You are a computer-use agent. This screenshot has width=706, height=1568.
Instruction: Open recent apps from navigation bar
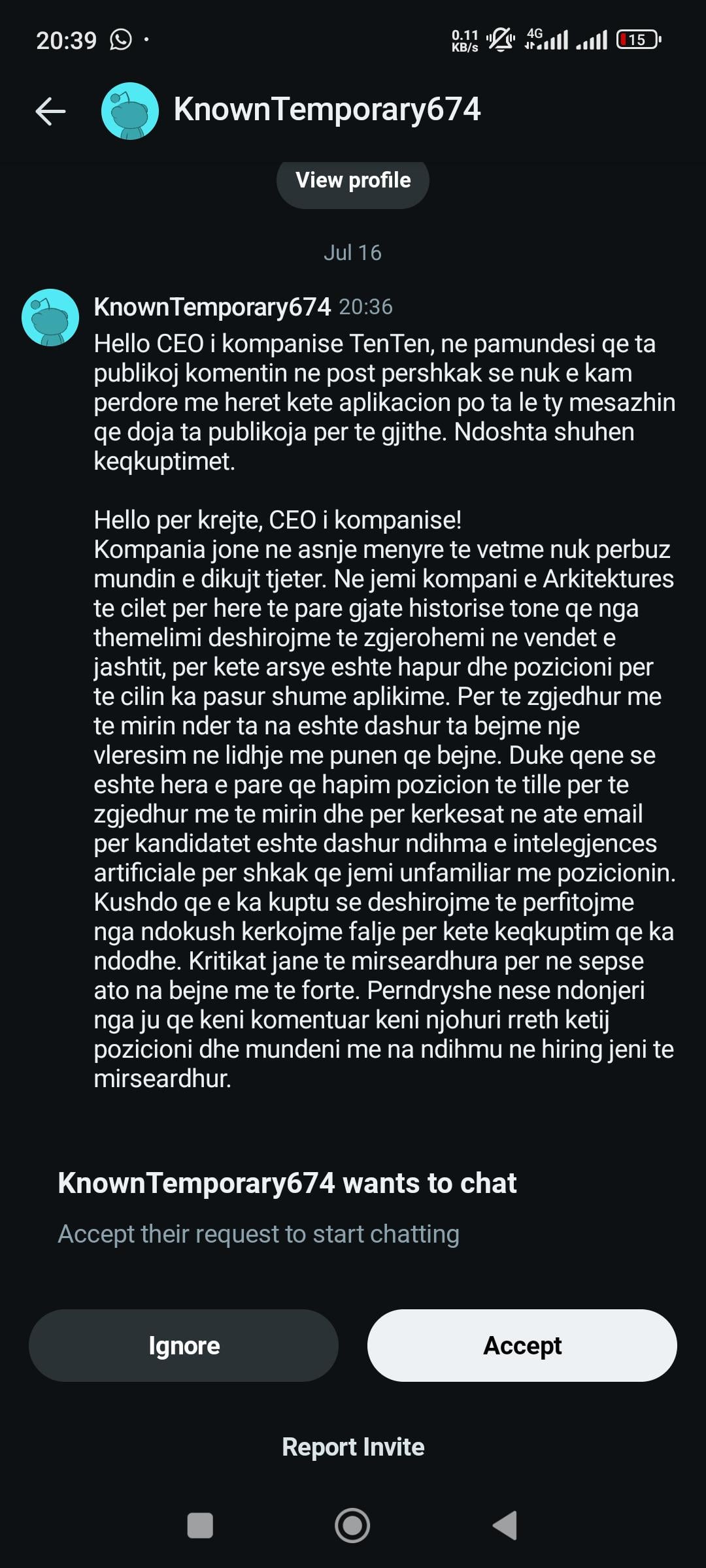200,1526
